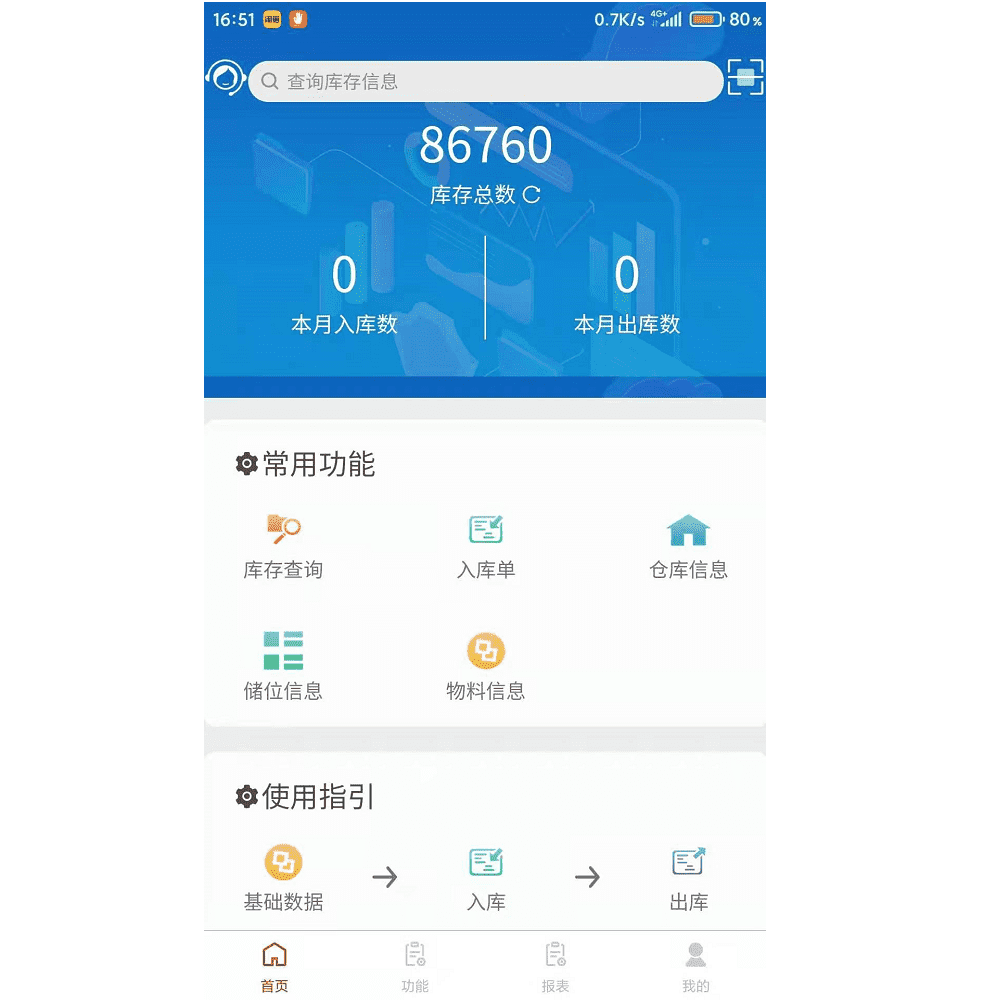The height and width of the screenshot is (1000, 1000).
Task: Open 入库 step in 使用指引
Action: [x=486, y=877]
